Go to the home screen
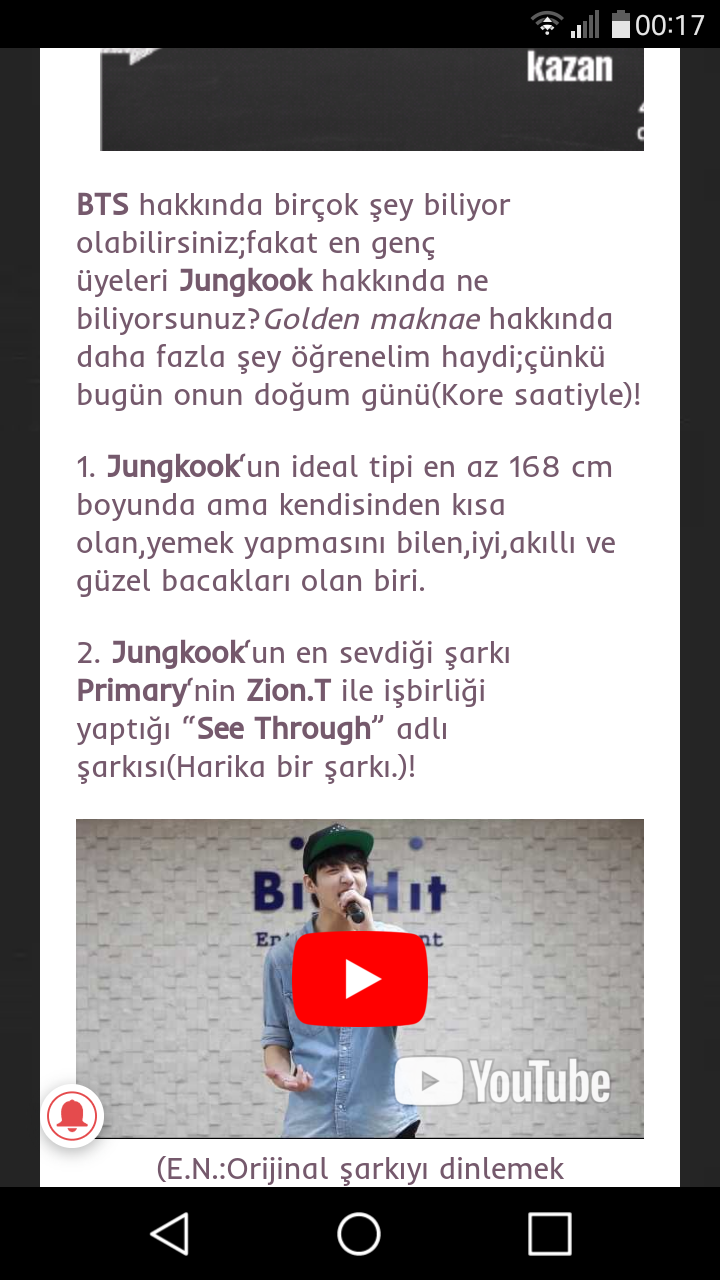 (359, 1233)
